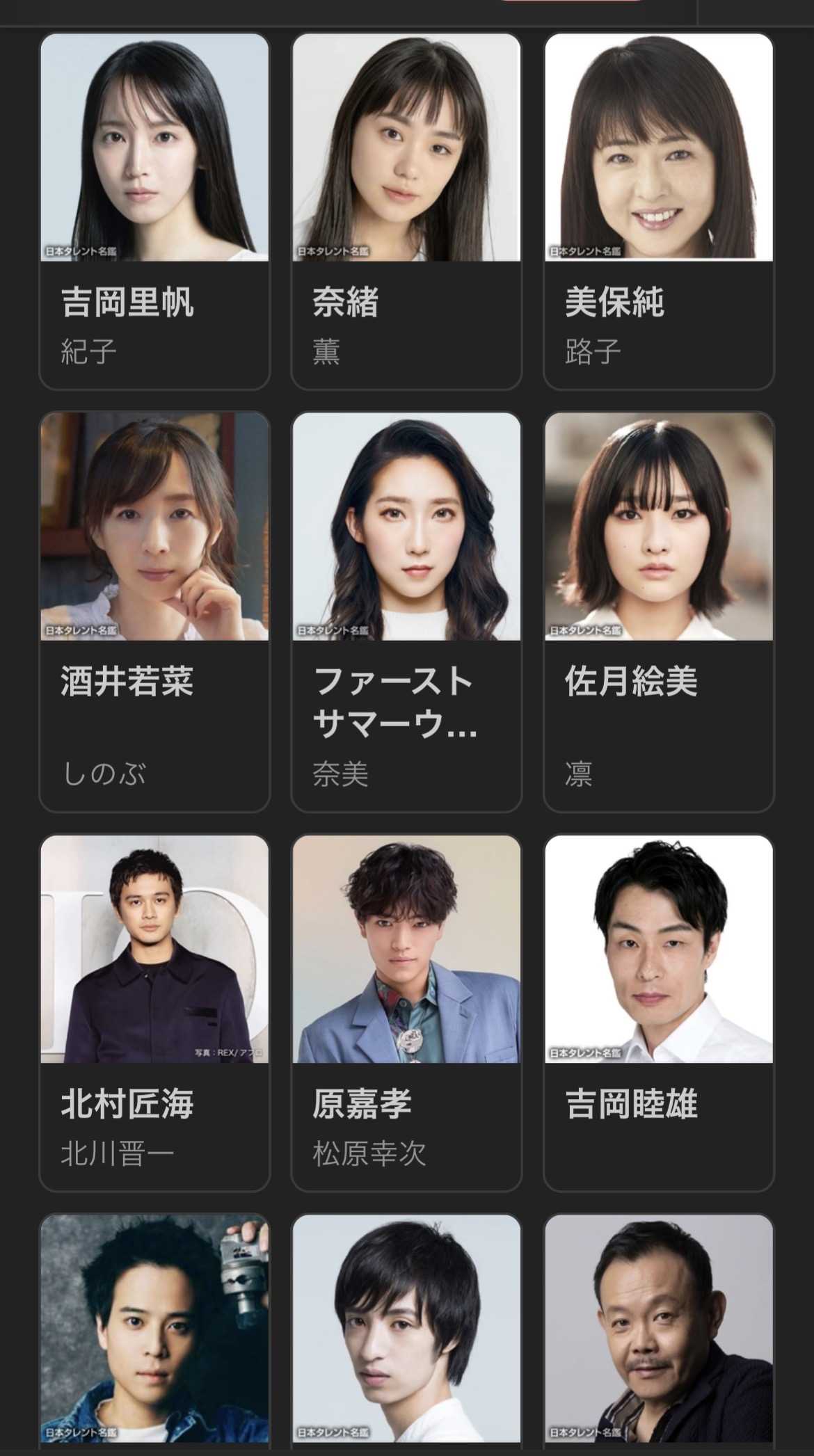Screen dimensions: 814x1456
Task: Tap the 佐月絵美 cast card
Action: coord(659,612)
